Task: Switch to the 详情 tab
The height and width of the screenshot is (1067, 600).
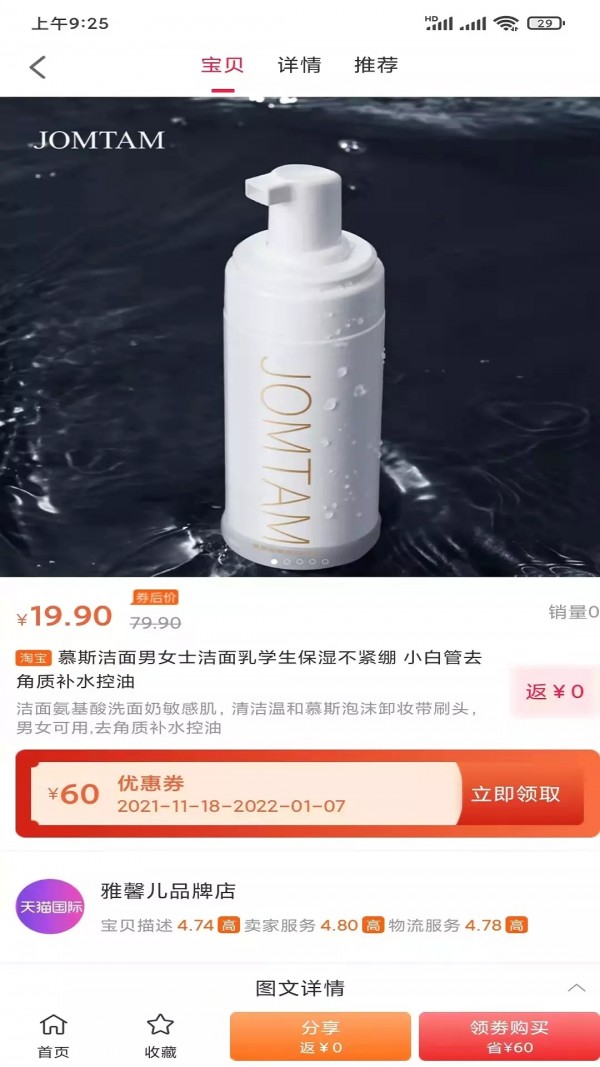Action: tap(299, 65)
